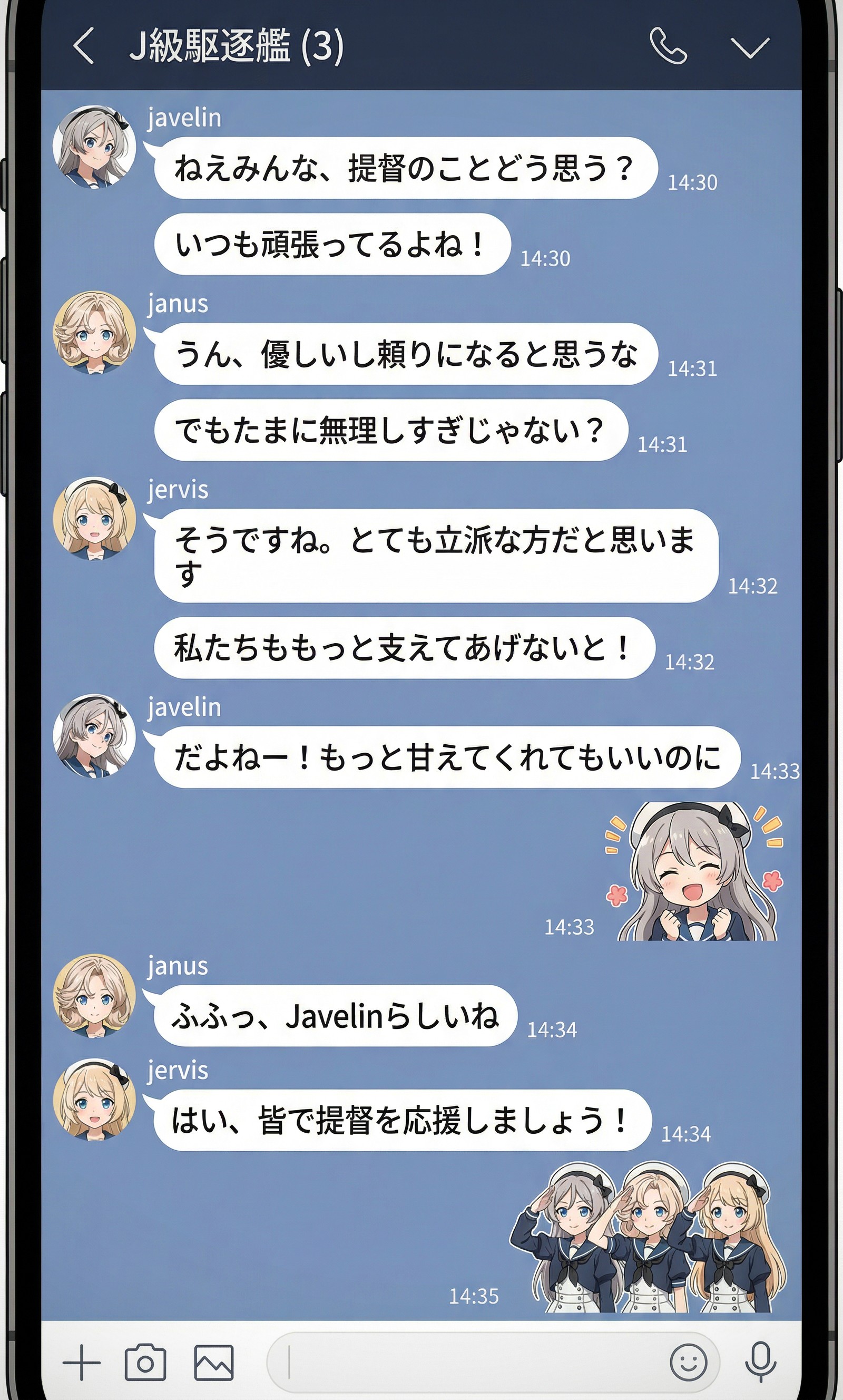Expand the chat options chevron
The image size is (843, 1400).
click(x=749, y=47)
